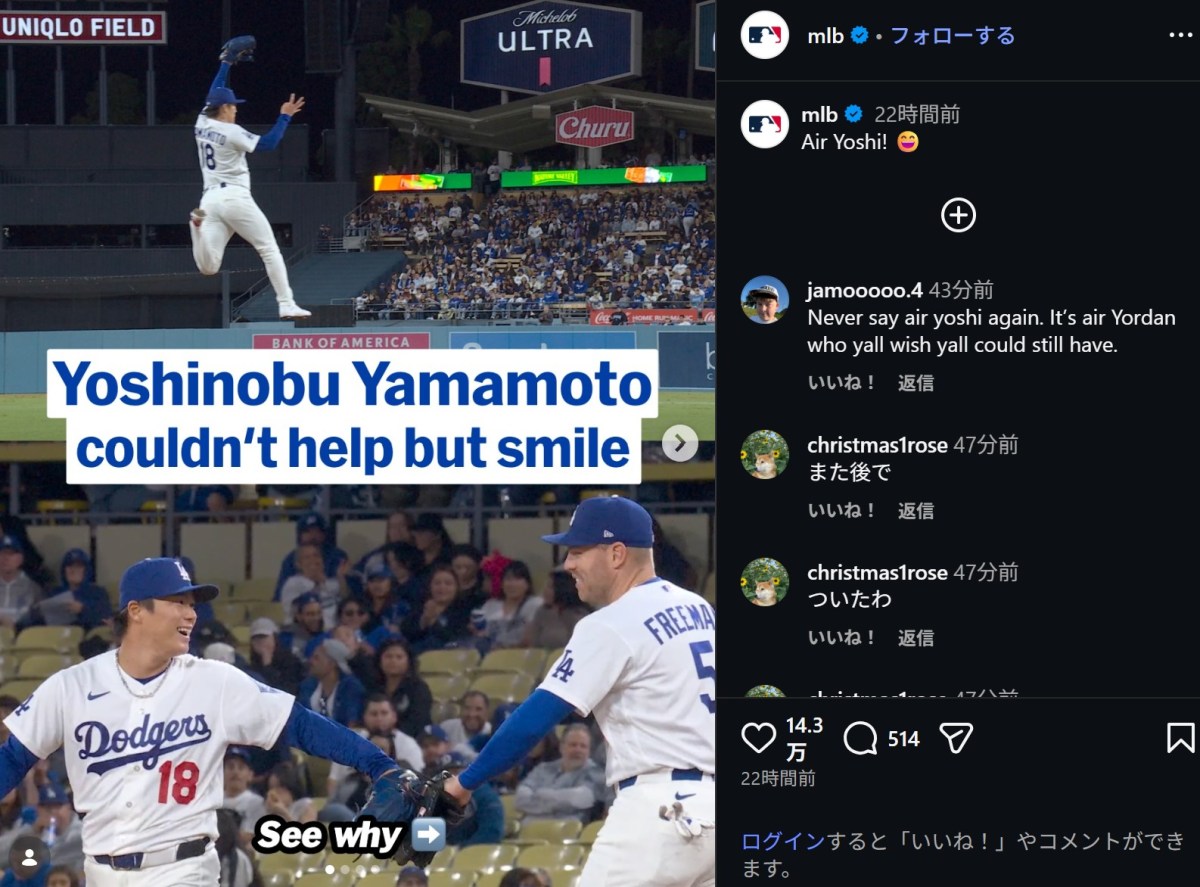The width and height of the screenshot is (1200, 887).
Task: Like this mlb post
Action: click(x=759, y=739)
